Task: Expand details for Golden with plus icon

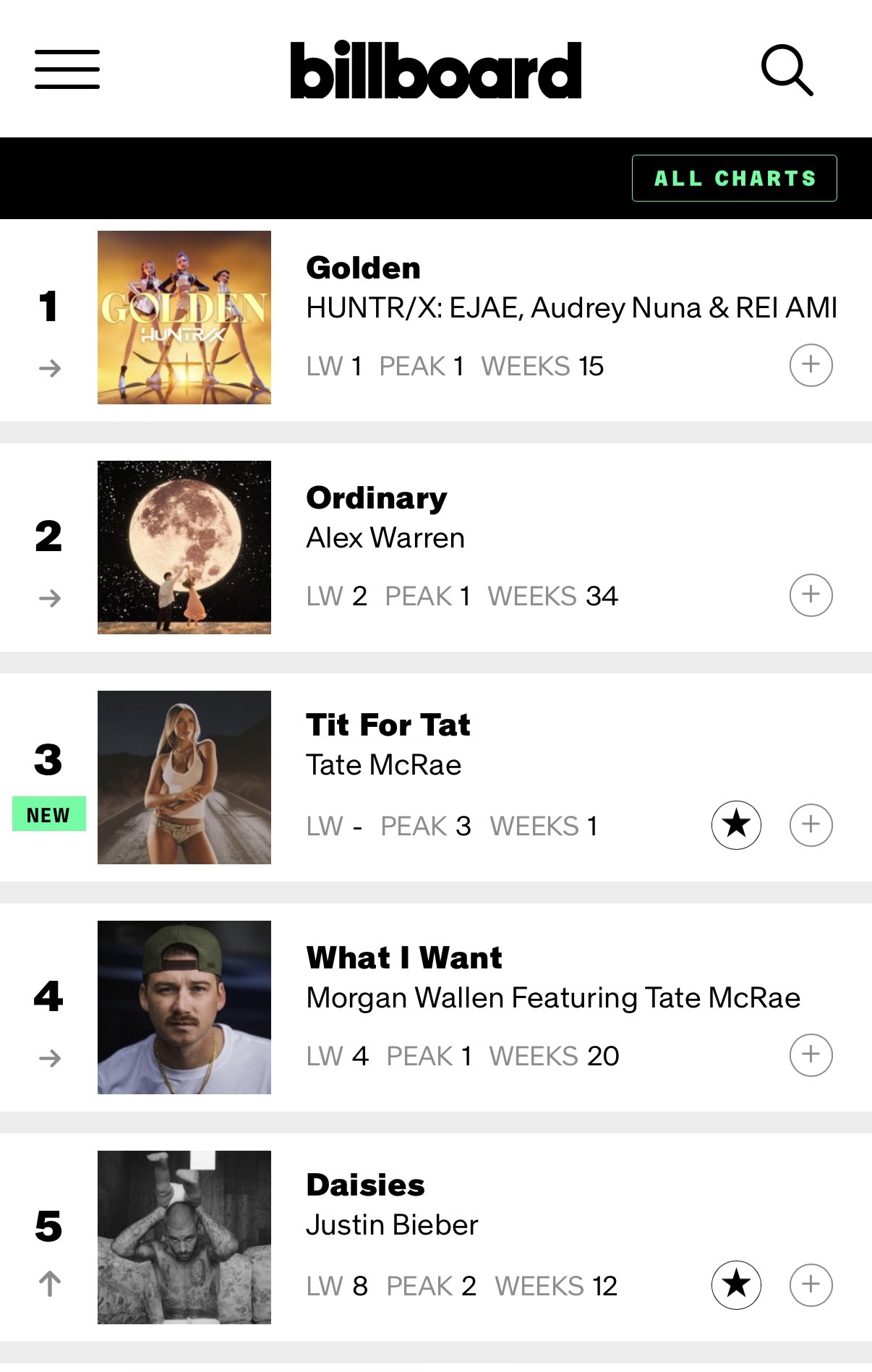Action: 811,365
